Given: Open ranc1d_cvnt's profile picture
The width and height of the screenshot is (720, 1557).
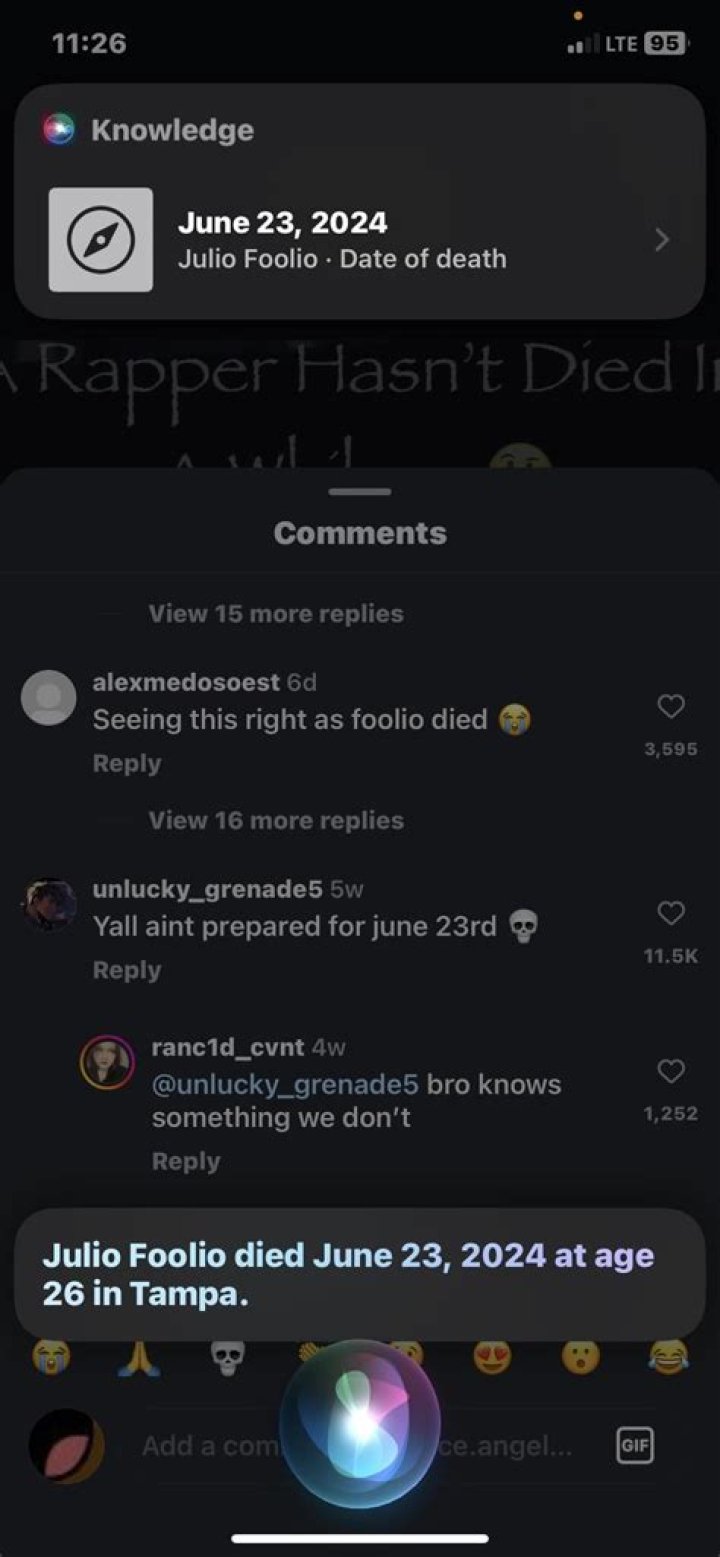Looking at the screenshot, I should pos(107,1063).
